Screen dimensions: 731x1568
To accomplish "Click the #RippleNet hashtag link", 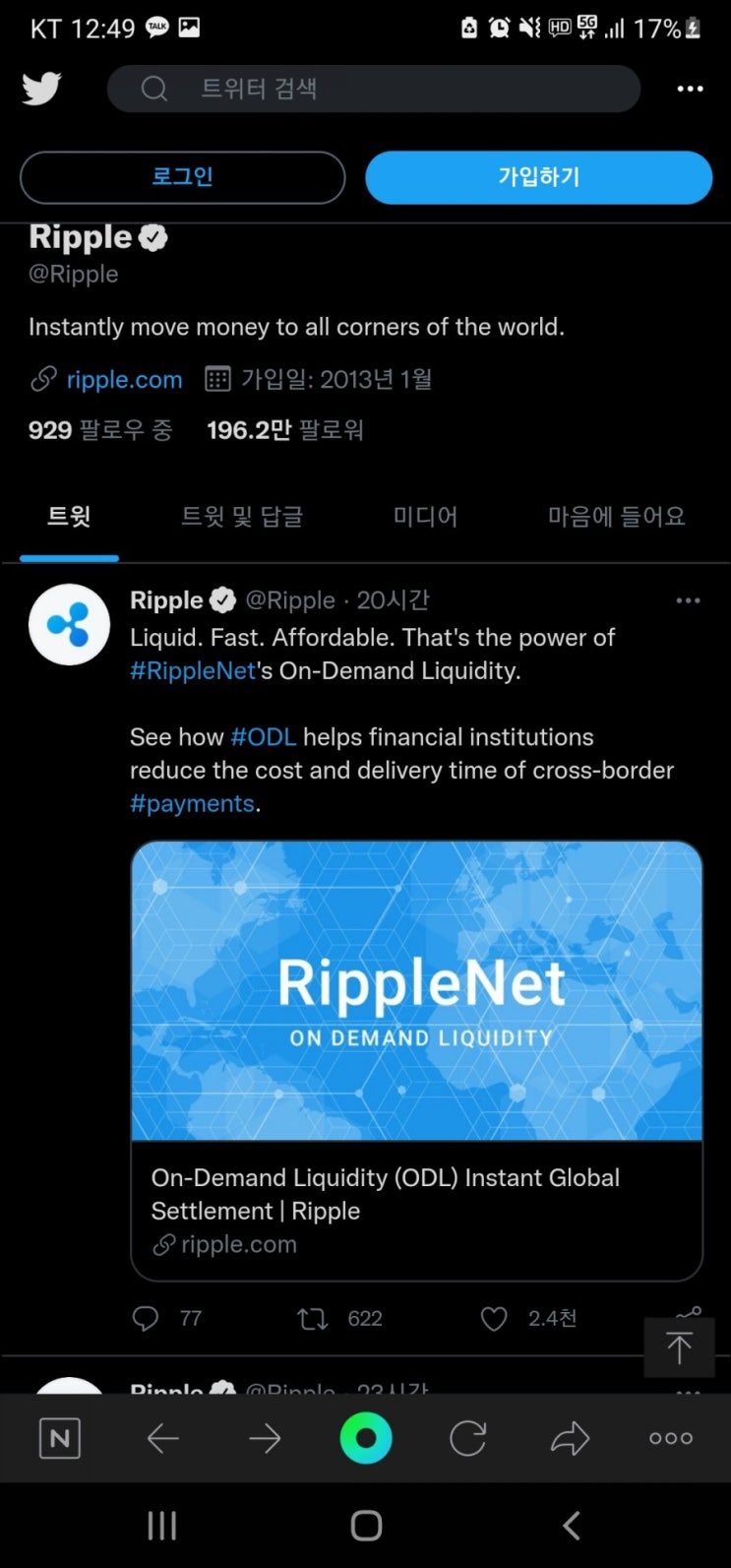I will coord(193,670).
